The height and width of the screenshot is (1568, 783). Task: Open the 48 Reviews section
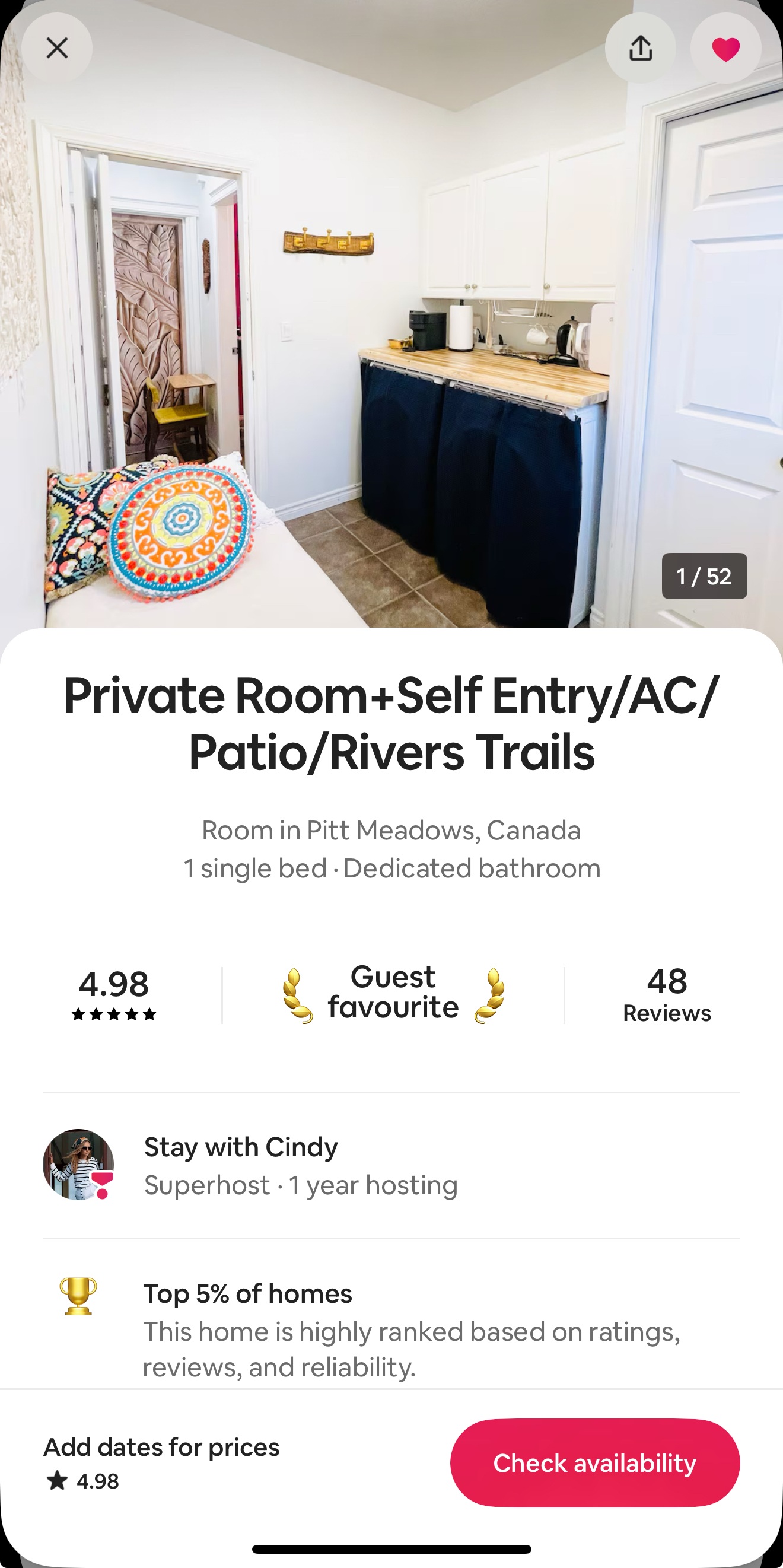666,994
